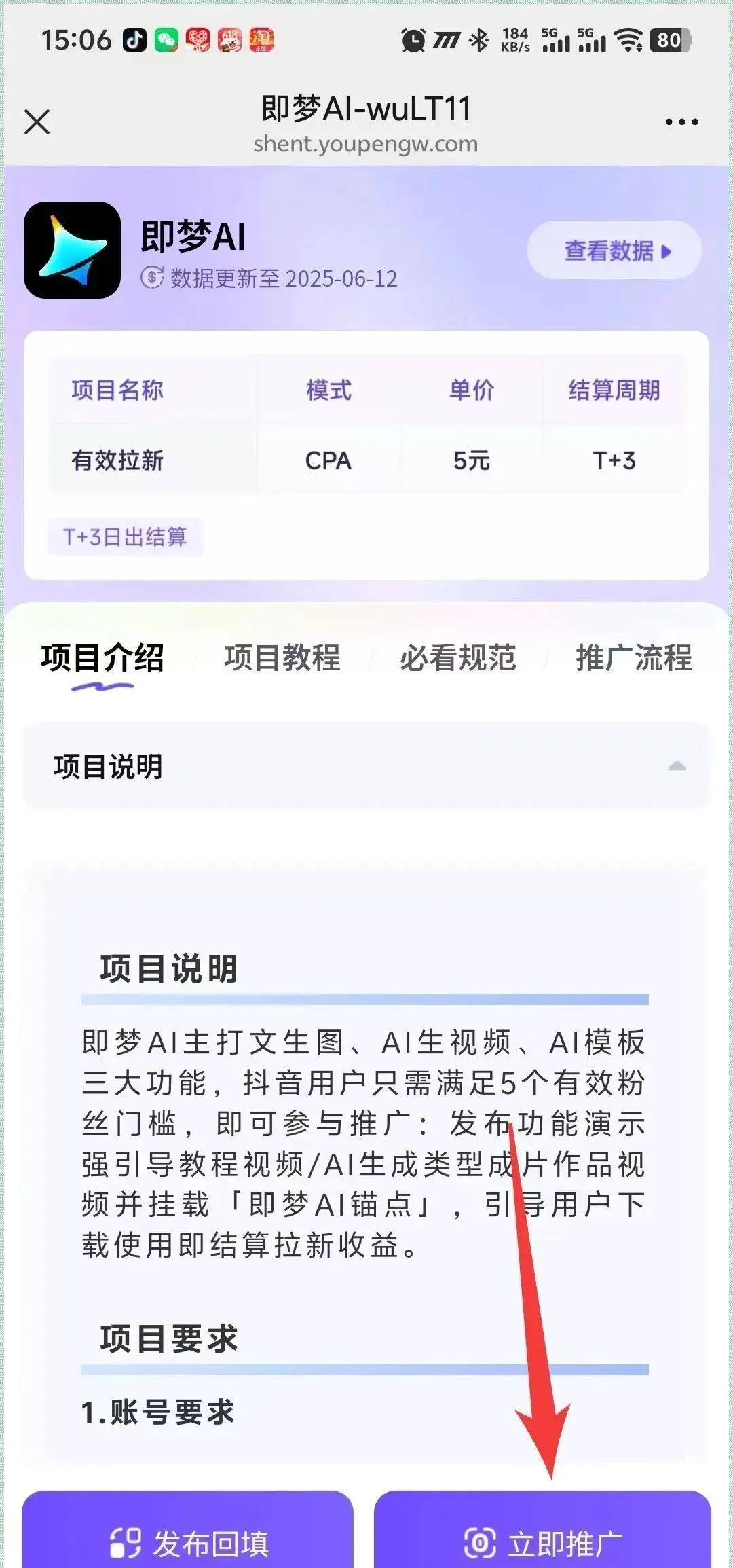Select the 项目介绍 tab
The width and height of the screenshot is (733, 1568).
point(102,657)
